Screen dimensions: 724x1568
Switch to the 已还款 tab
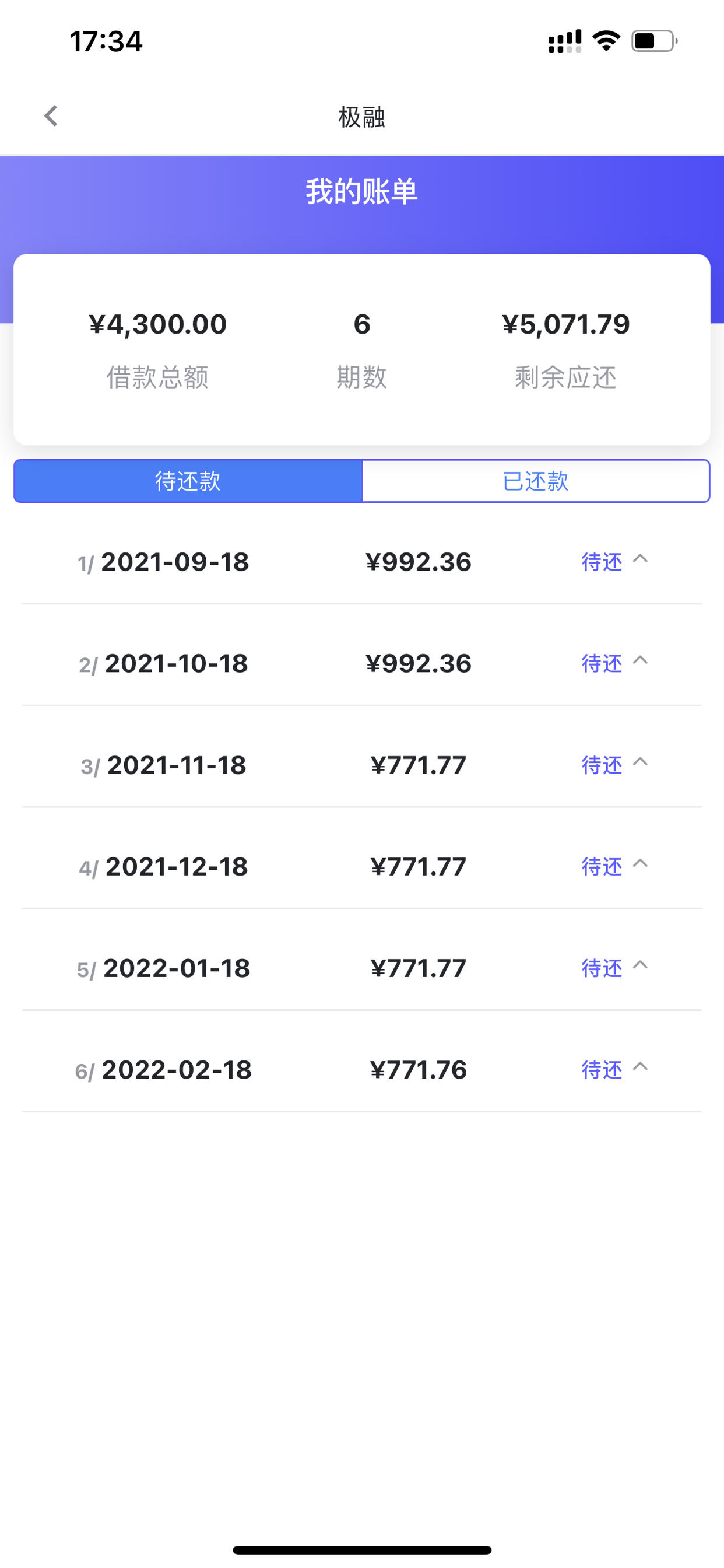pyautogui.click(x=536, y=481)
